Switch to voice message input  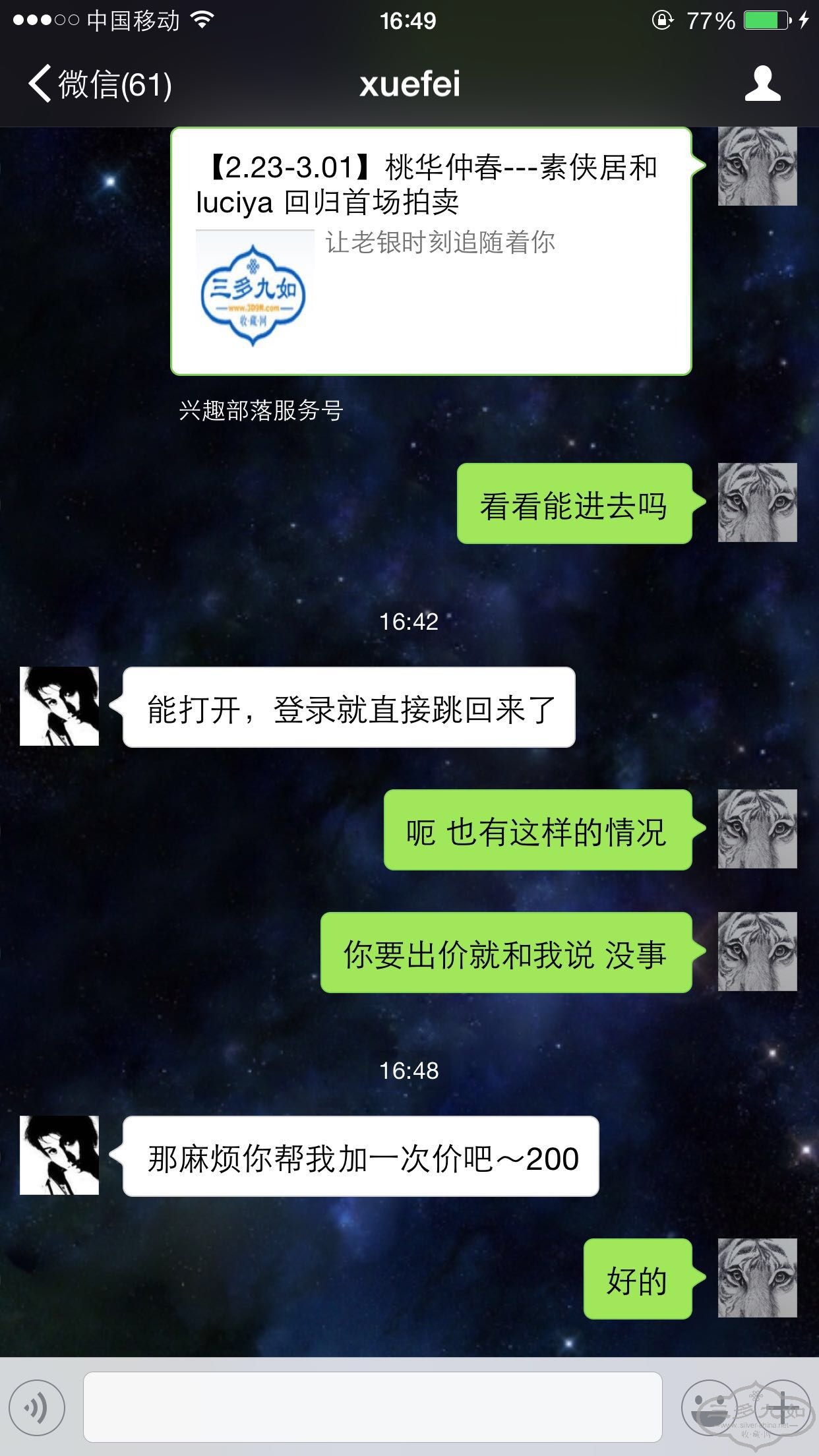(36, 1408)
